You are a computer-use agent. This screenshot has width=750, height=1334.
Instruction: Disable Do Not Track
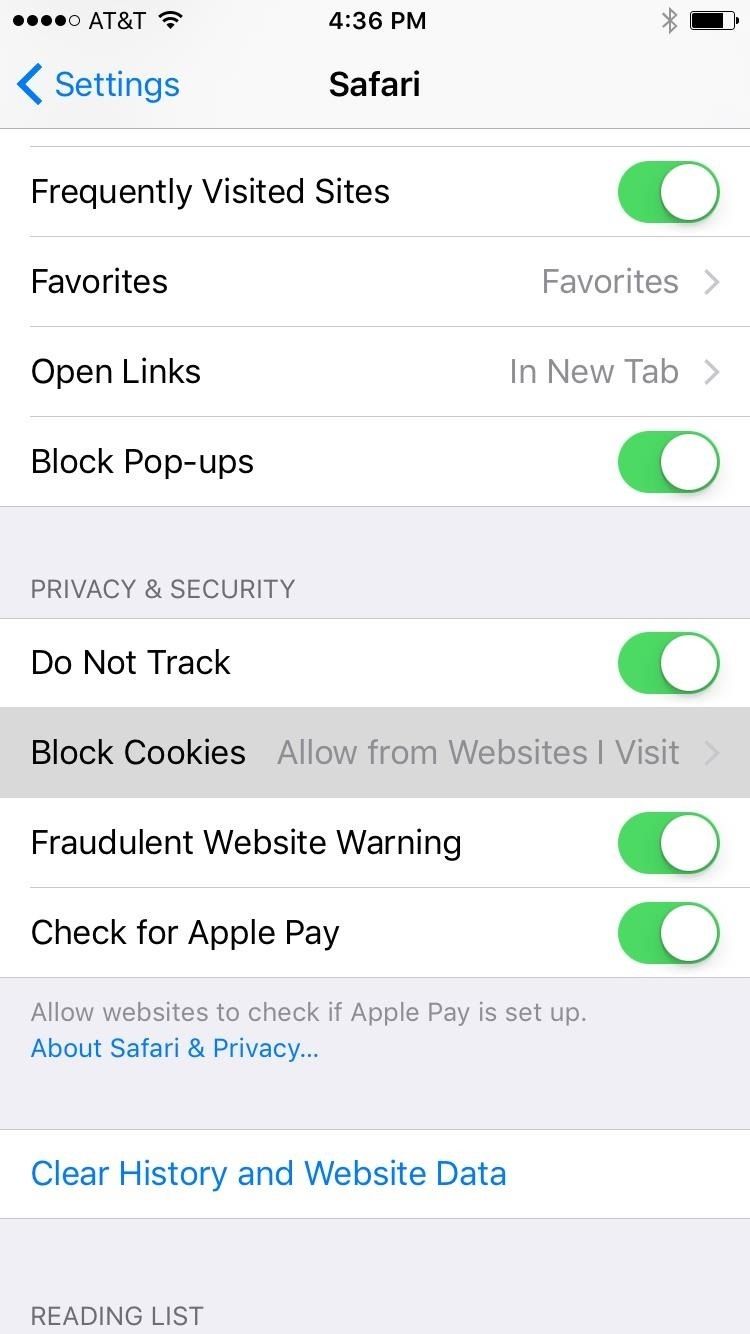pos(667,662)
